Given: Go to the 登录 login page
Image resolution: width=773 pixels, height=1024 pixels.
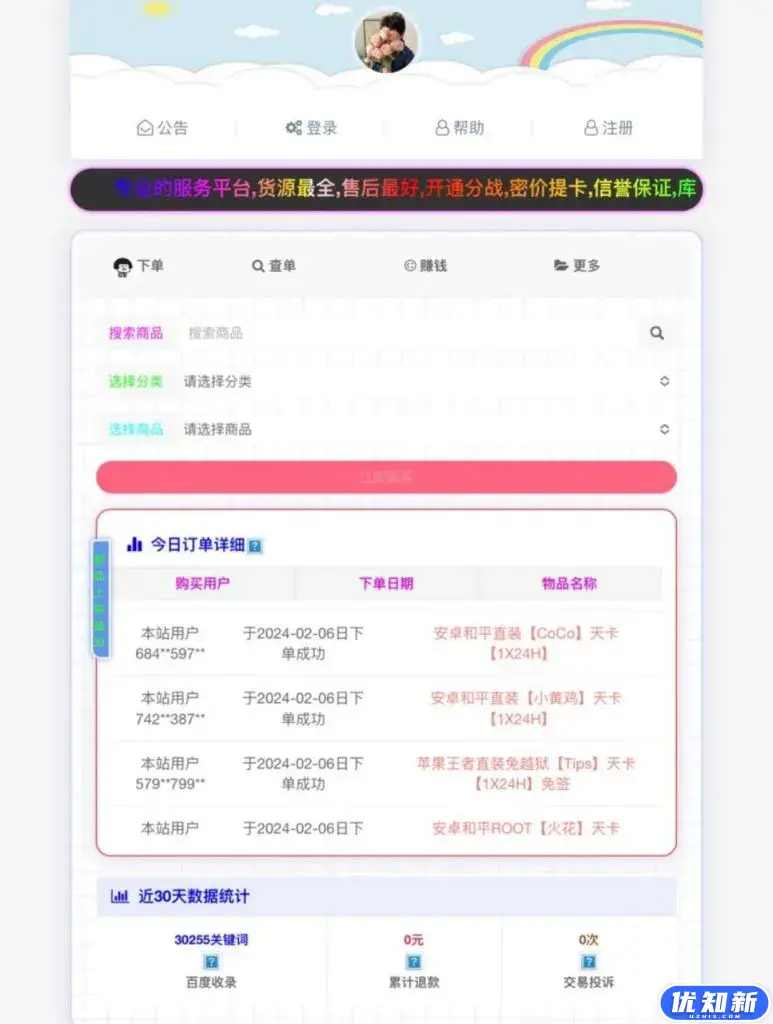Looking at the screenshot, I should (311, 128).
